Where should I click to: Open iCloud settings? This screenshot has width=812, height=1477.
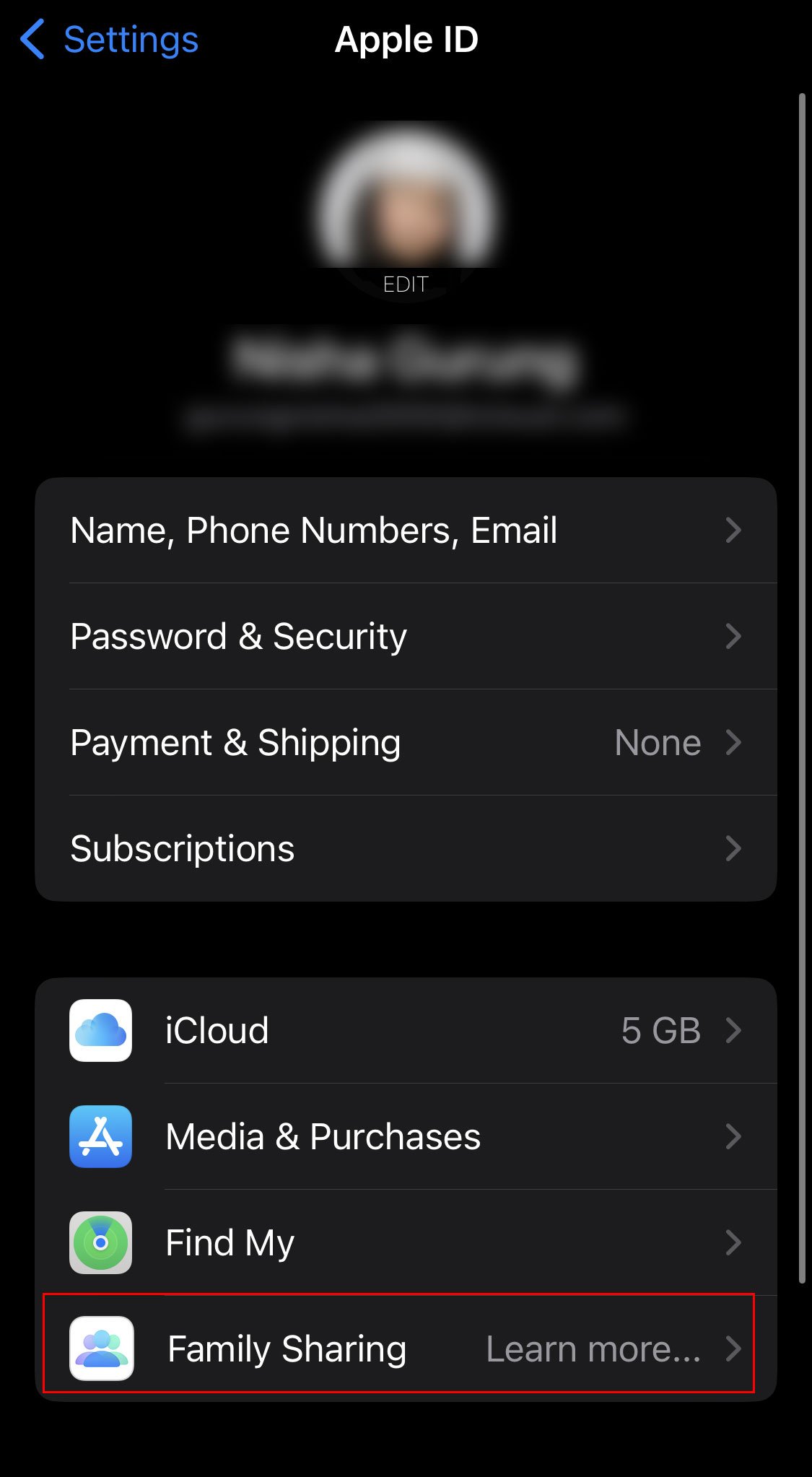pos(406,1031)
